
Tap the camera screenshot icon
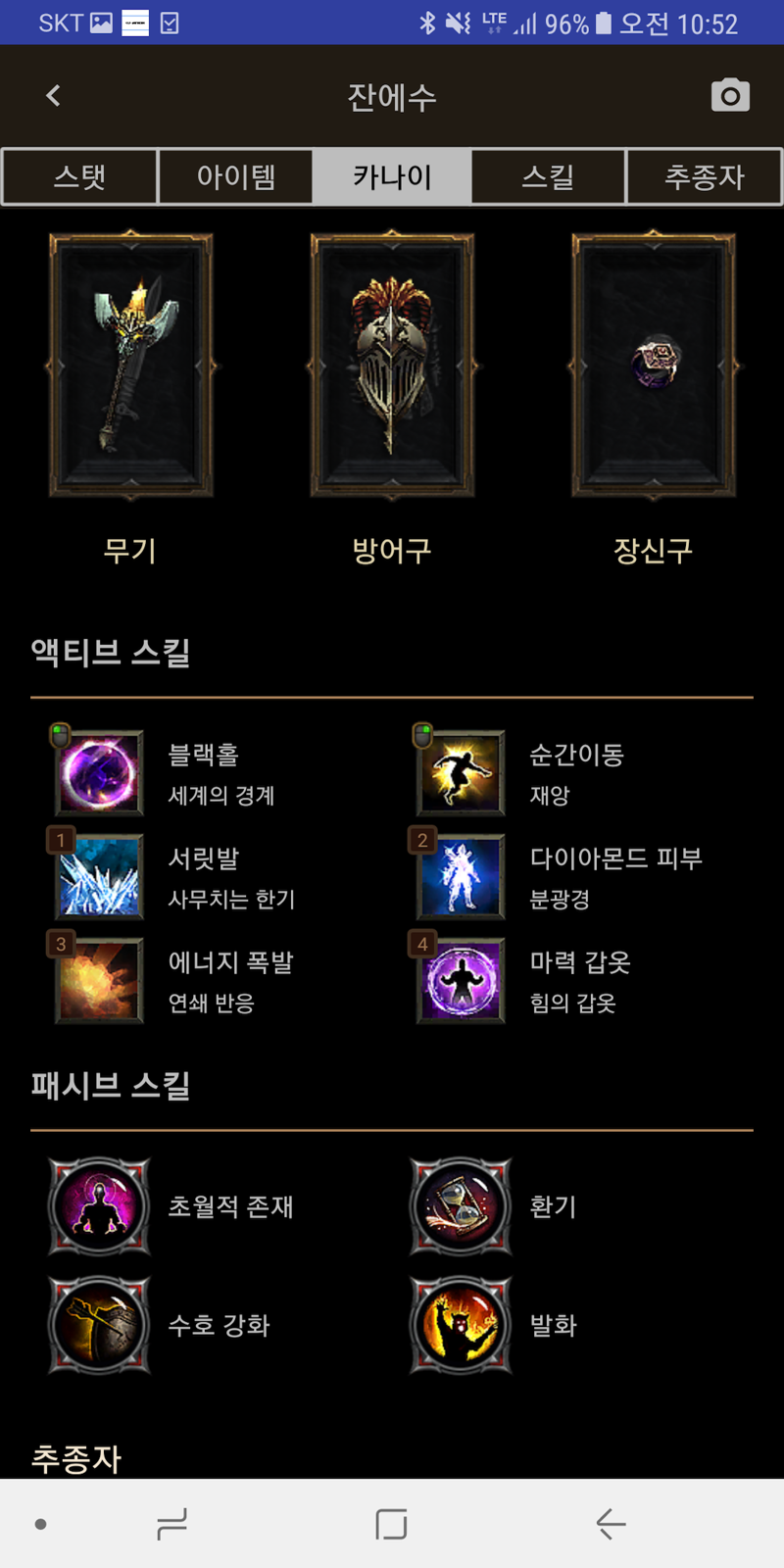click(729, 95)
